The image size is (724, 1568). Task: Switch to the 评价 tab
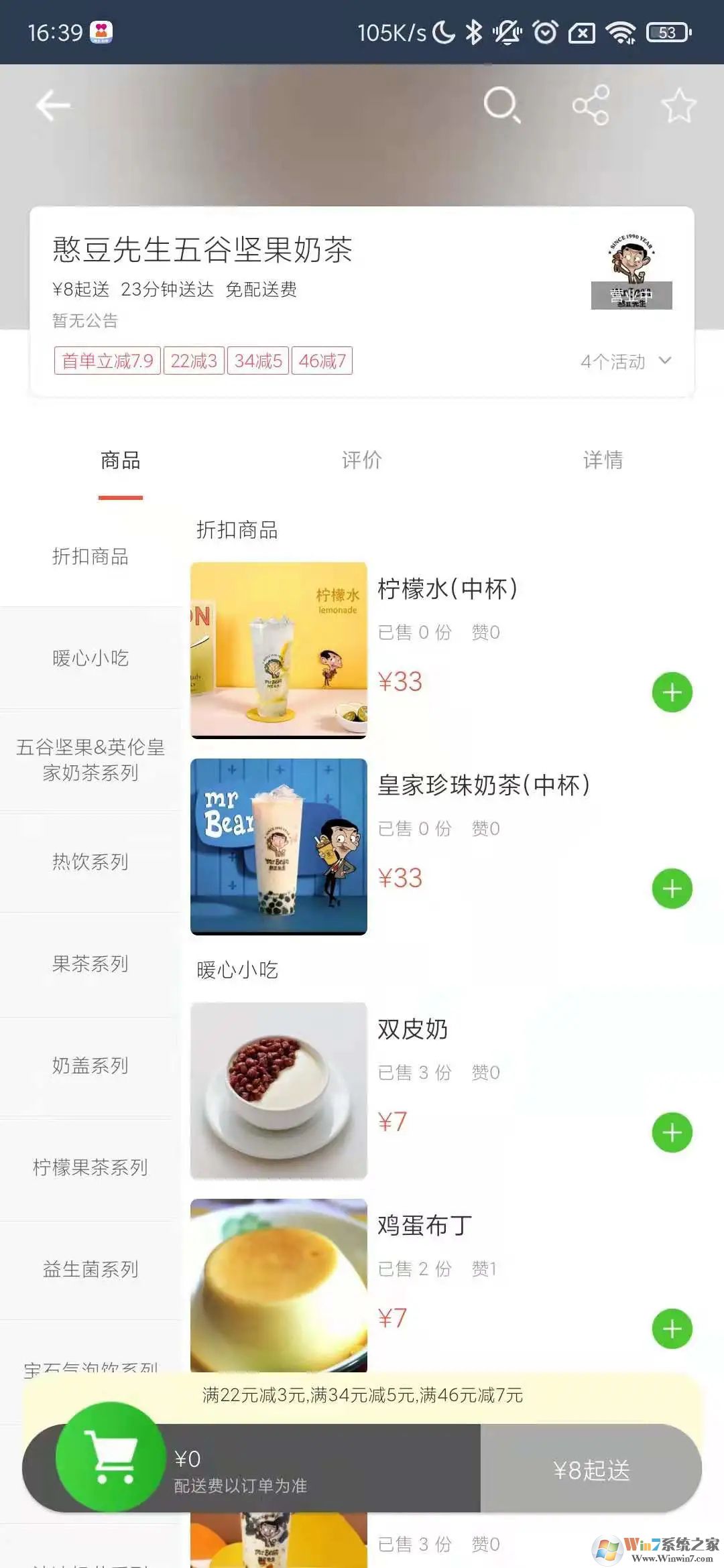(x=361, y=460)
